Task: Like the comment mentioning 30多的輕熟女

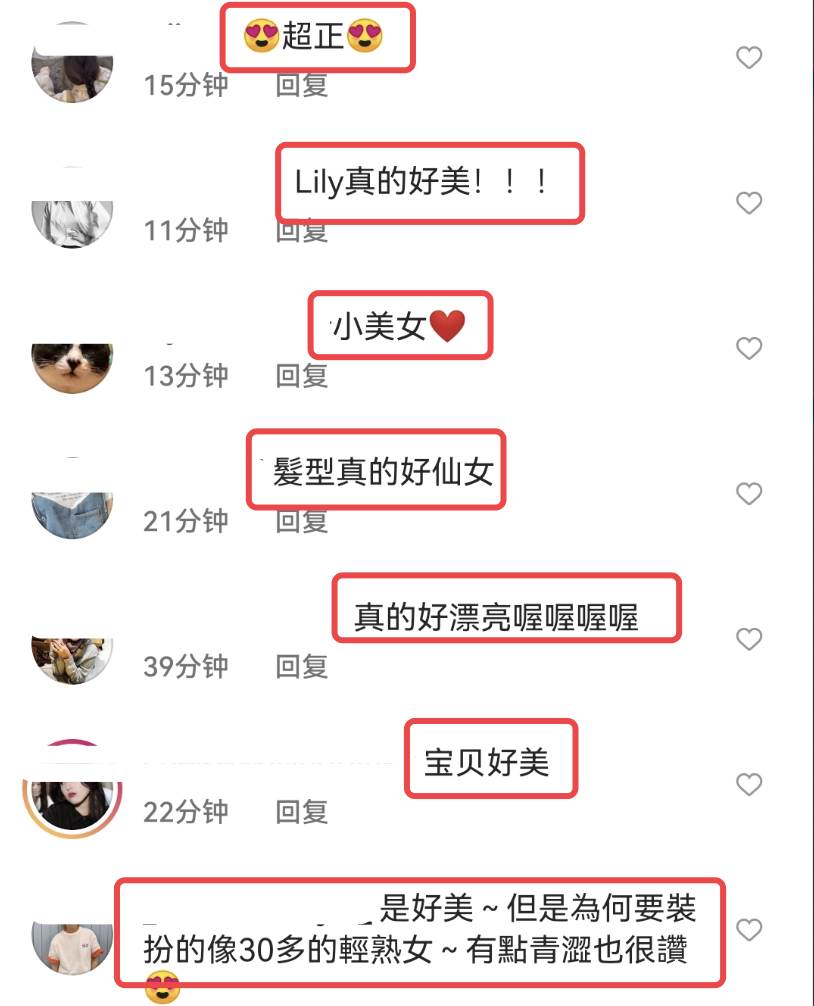Action: pyautogui.click(x=749, y=929)
